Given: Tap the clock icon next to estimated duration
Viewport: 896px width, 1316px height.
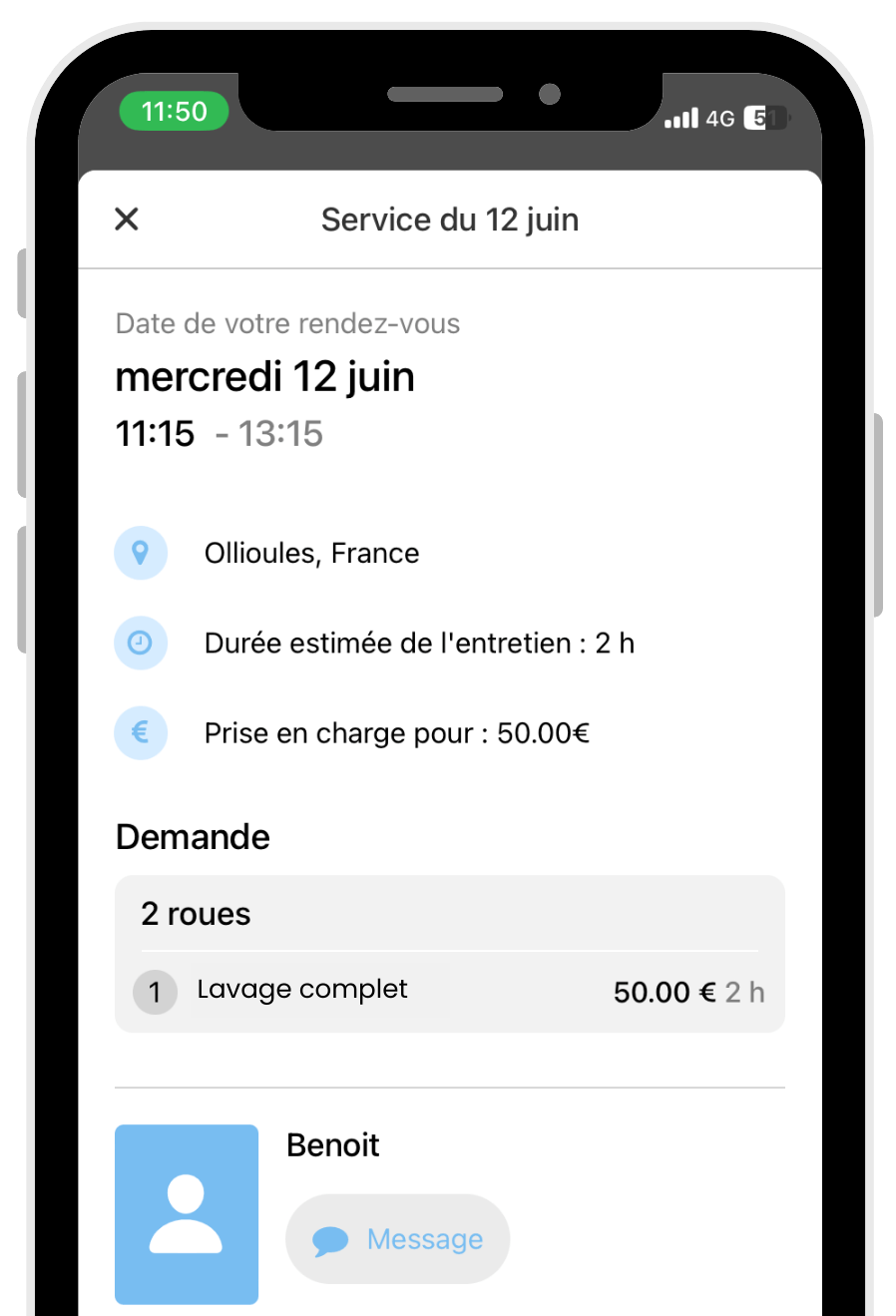Looking at the screenshot, I should 141,643.
